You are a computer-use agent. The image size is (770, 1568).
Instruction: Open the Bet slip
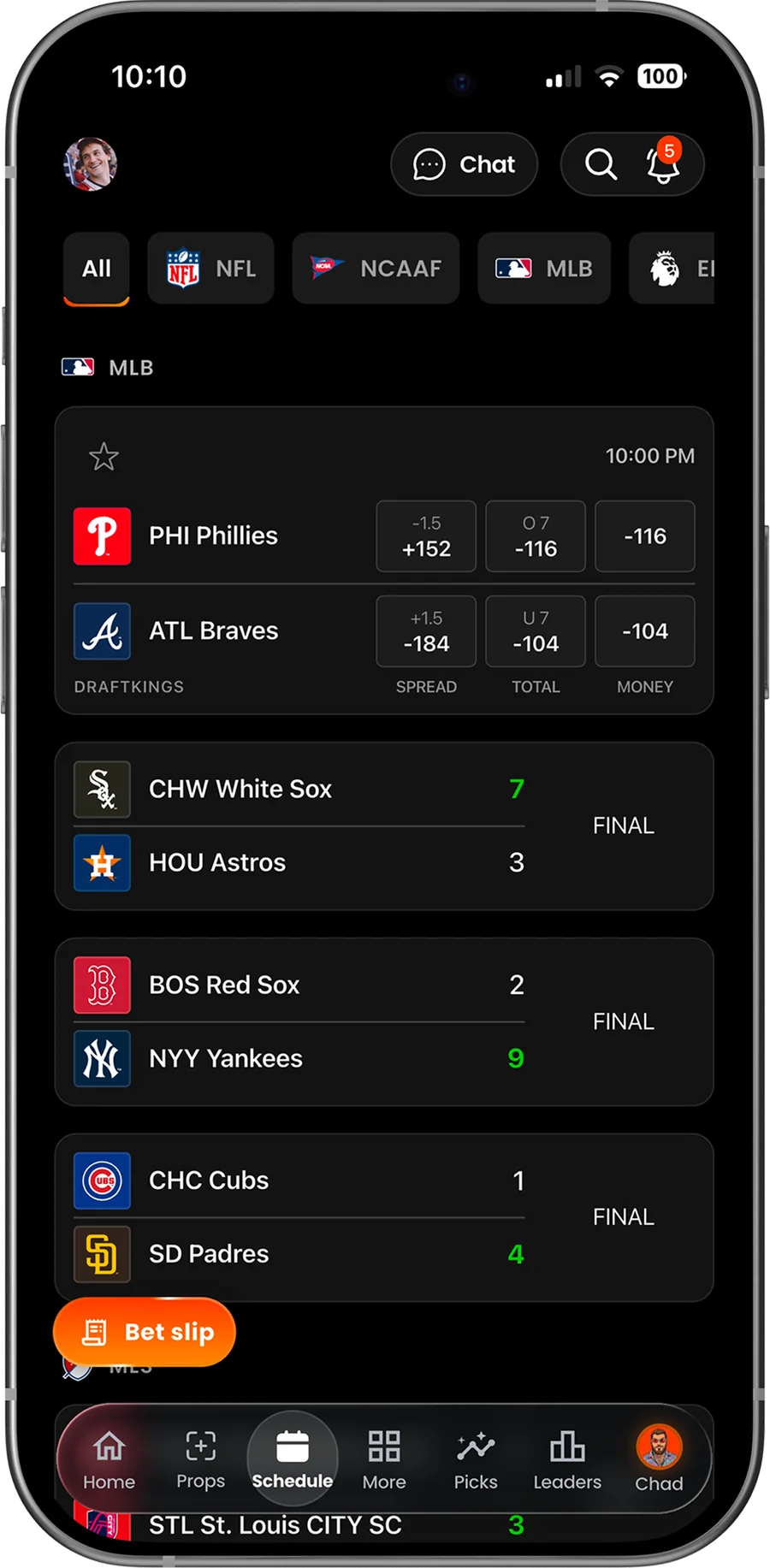click(x=145, y=1332)
